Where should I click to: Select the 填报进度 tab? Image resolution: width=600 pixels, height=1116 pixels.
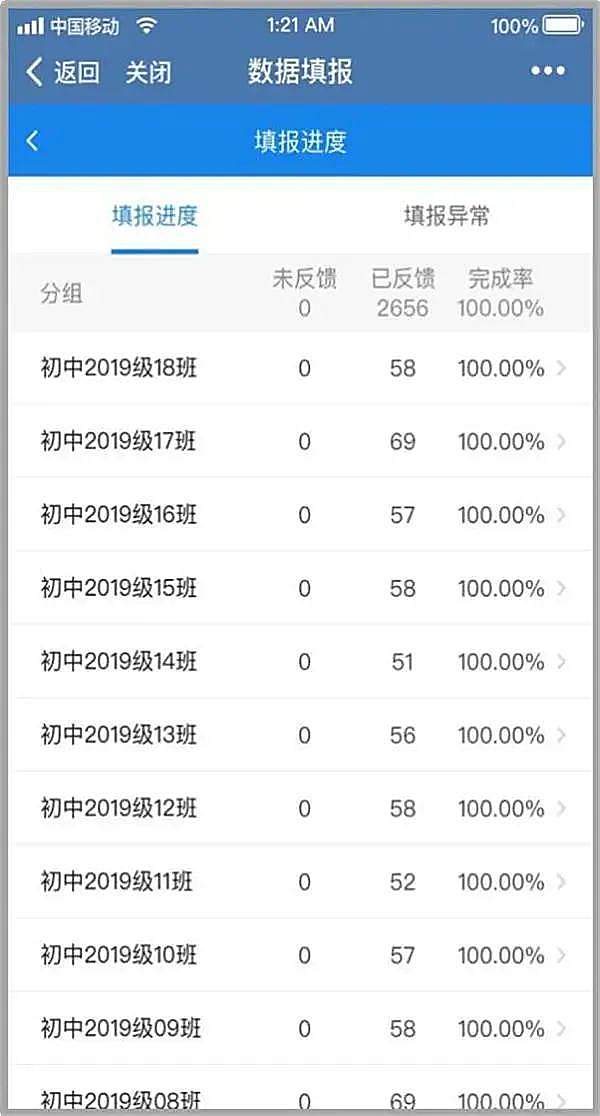click(154, 216)
